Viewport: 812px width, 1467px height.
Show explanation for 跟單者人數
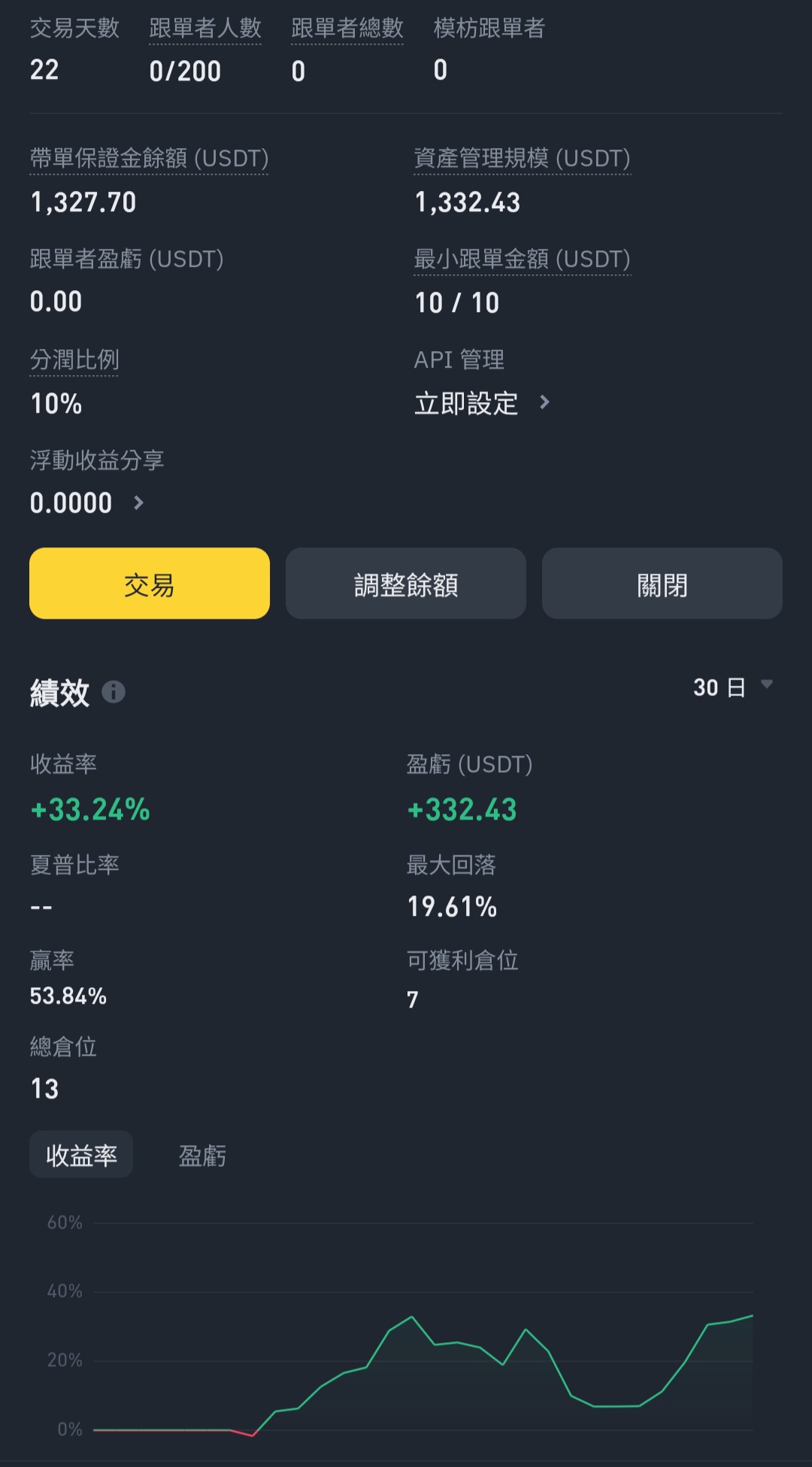click(x=205, y=29)
